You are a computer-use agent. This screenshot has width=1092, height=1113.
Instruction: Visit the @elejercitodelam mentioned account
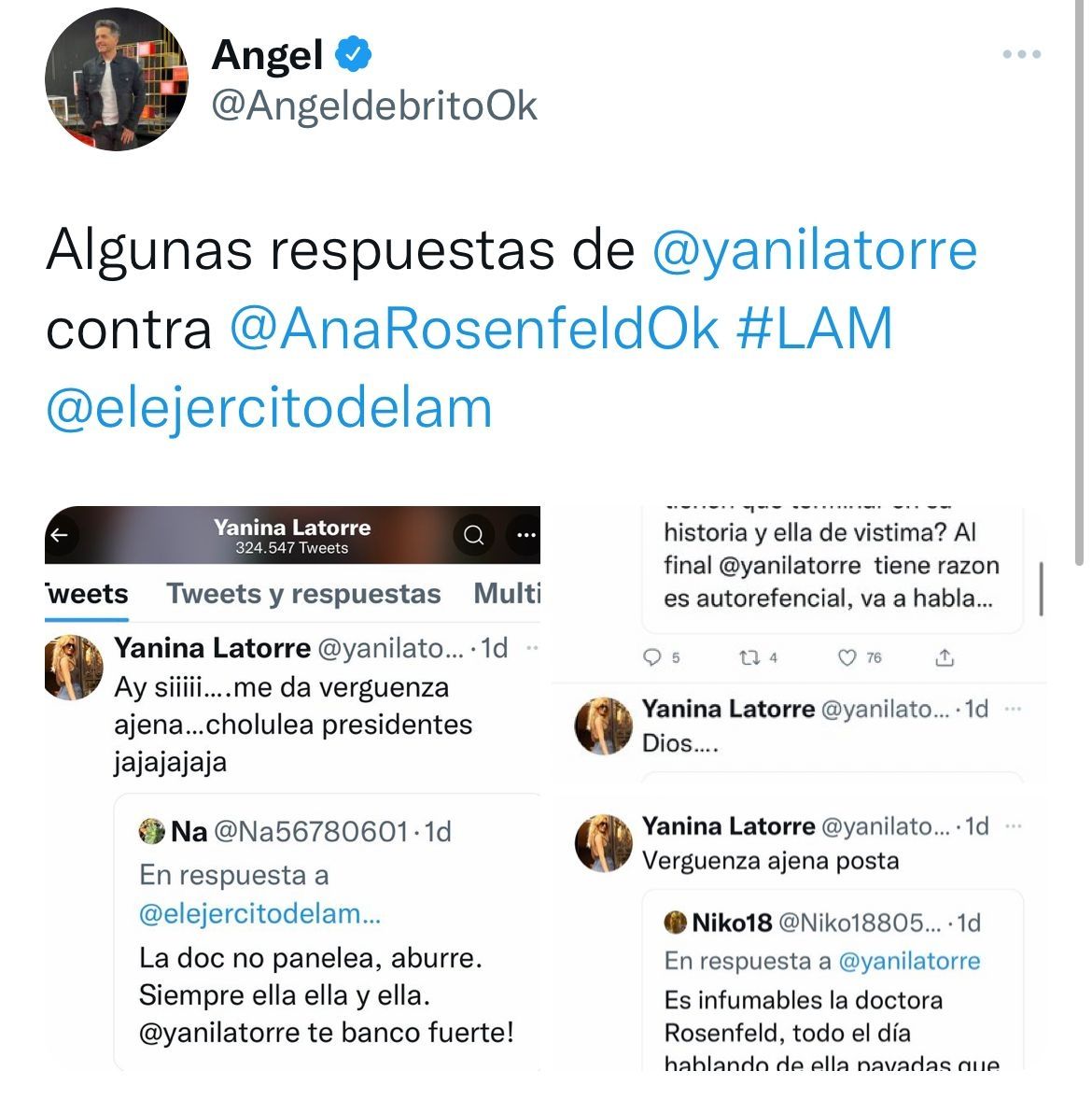click(x=269, y=407)
